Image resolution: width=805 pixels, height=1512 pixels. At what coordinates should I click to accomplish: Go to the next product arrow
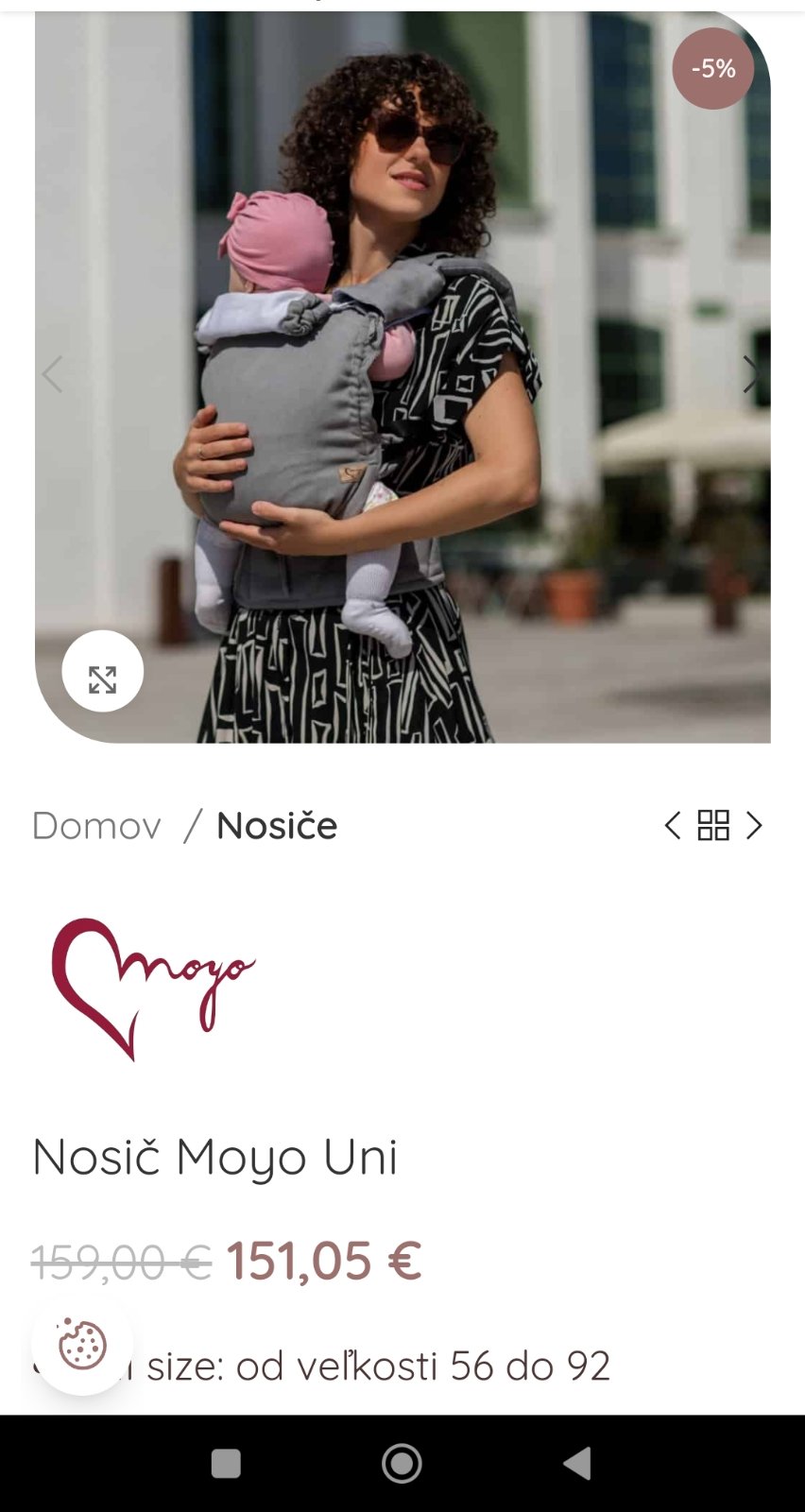[754, 826]
